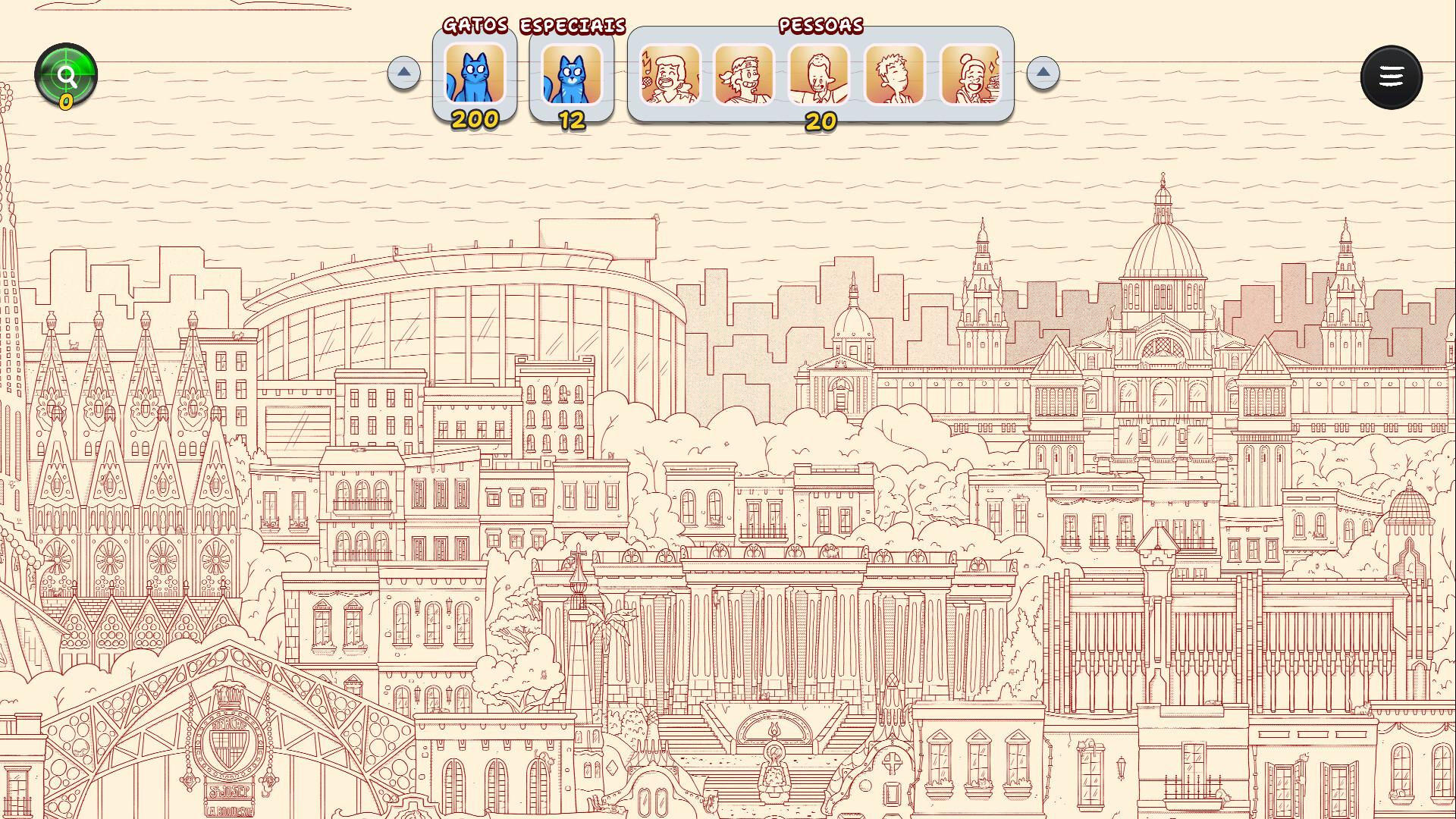Open the hamburger menu button
This screenshot has height=819, width=1456.
point(1391,77)
